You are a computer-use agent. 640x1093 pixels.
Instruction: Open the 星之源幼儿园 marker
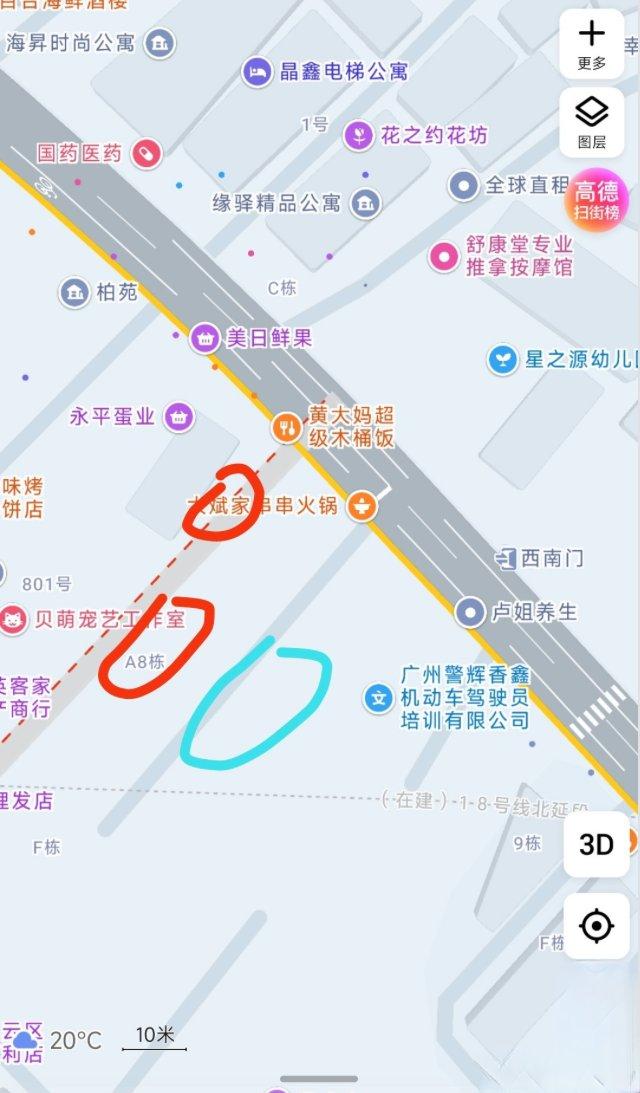click(x=503, y=359)
